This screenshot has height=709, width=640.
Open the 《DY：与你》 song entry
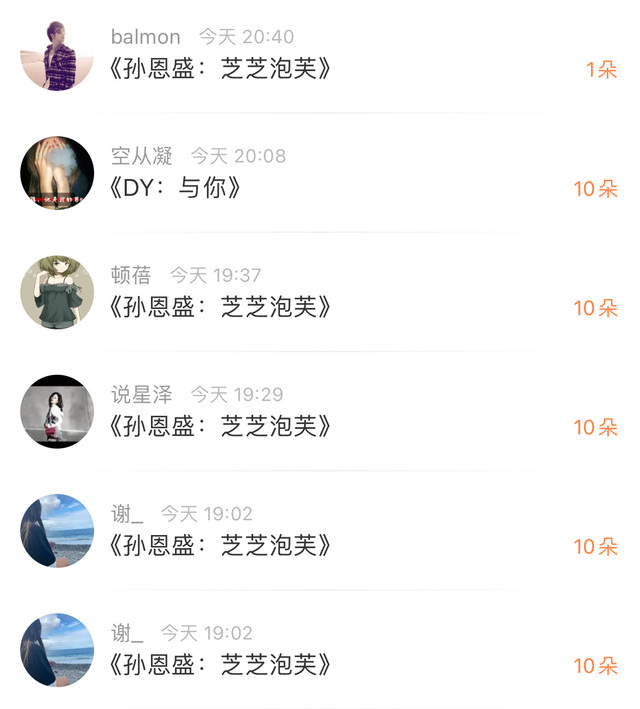pyautogui.click(x=175, y=188)
